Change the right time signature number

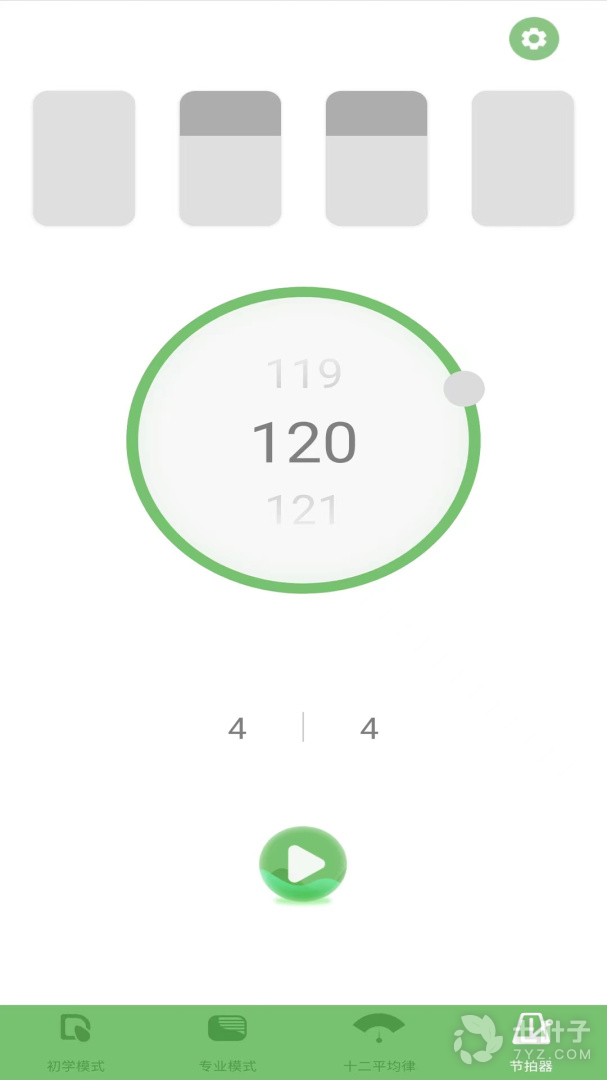click(x=369, y=729)
